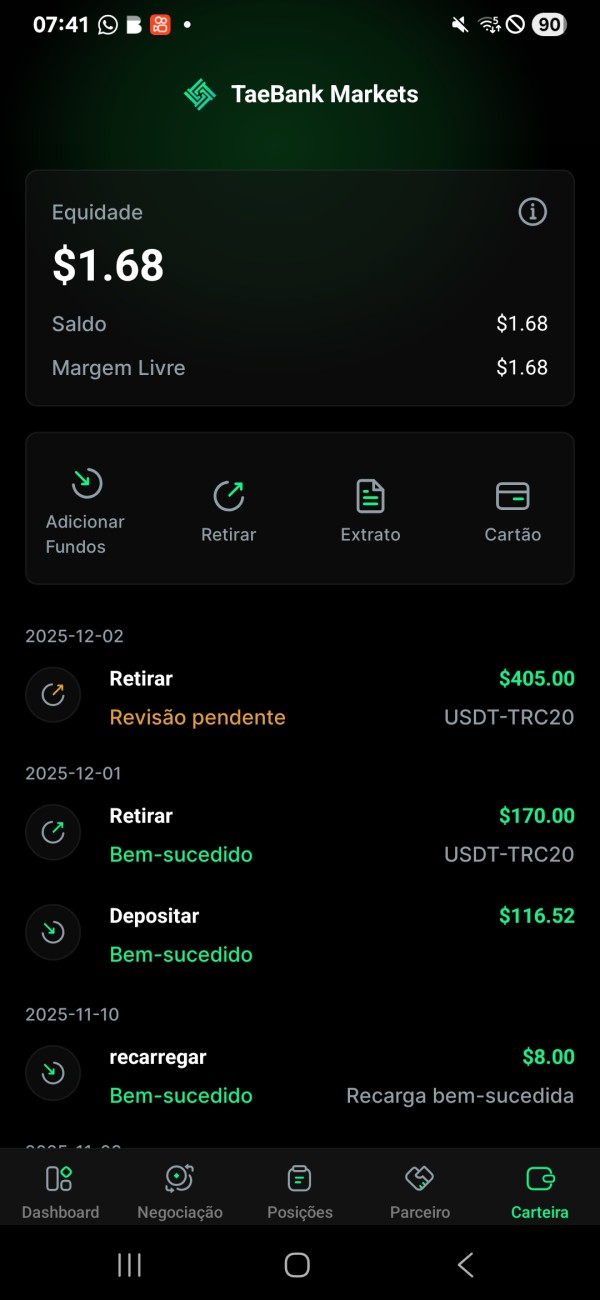Switch to the Parceiro tab

point(420,1191)
